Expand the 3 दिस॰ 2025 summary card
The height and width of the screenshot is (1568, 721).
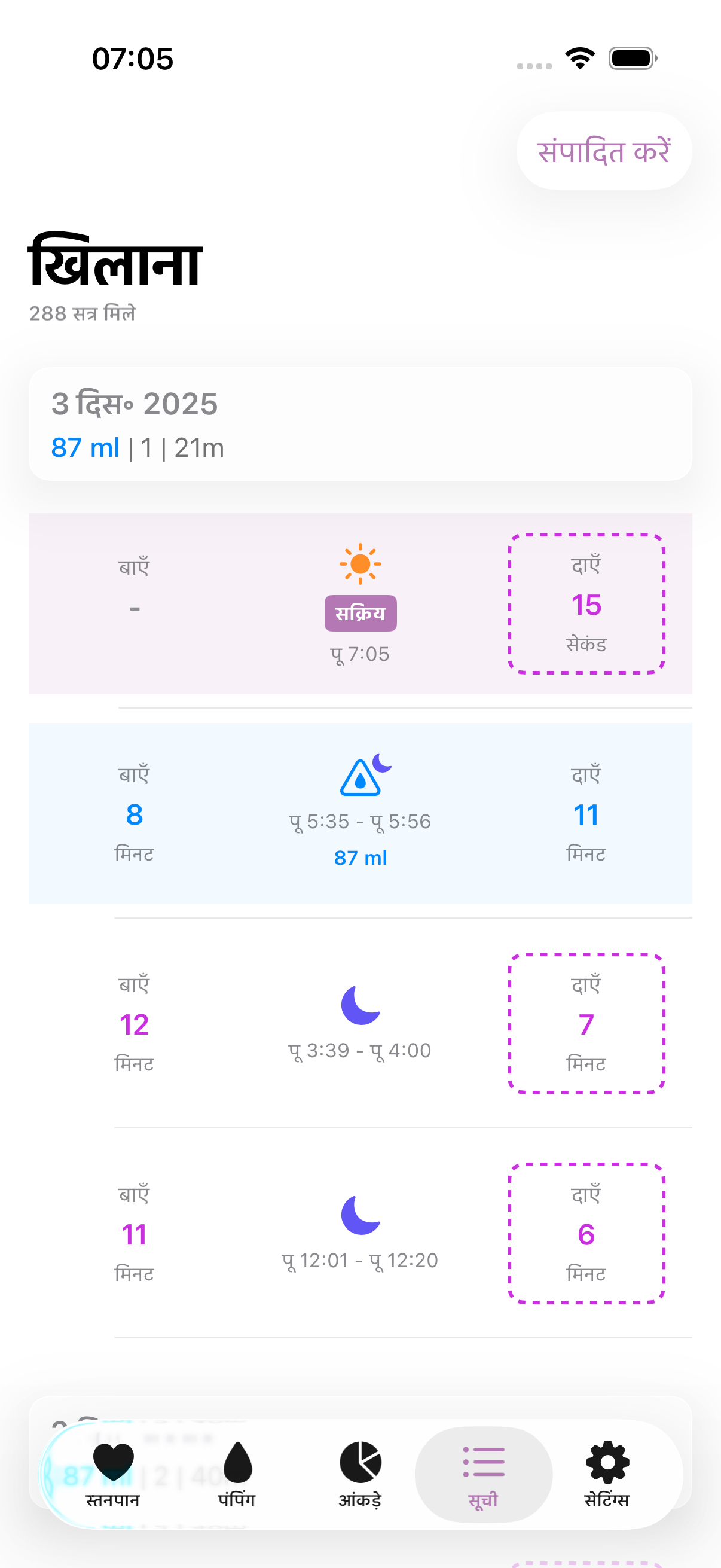[360, 423]
